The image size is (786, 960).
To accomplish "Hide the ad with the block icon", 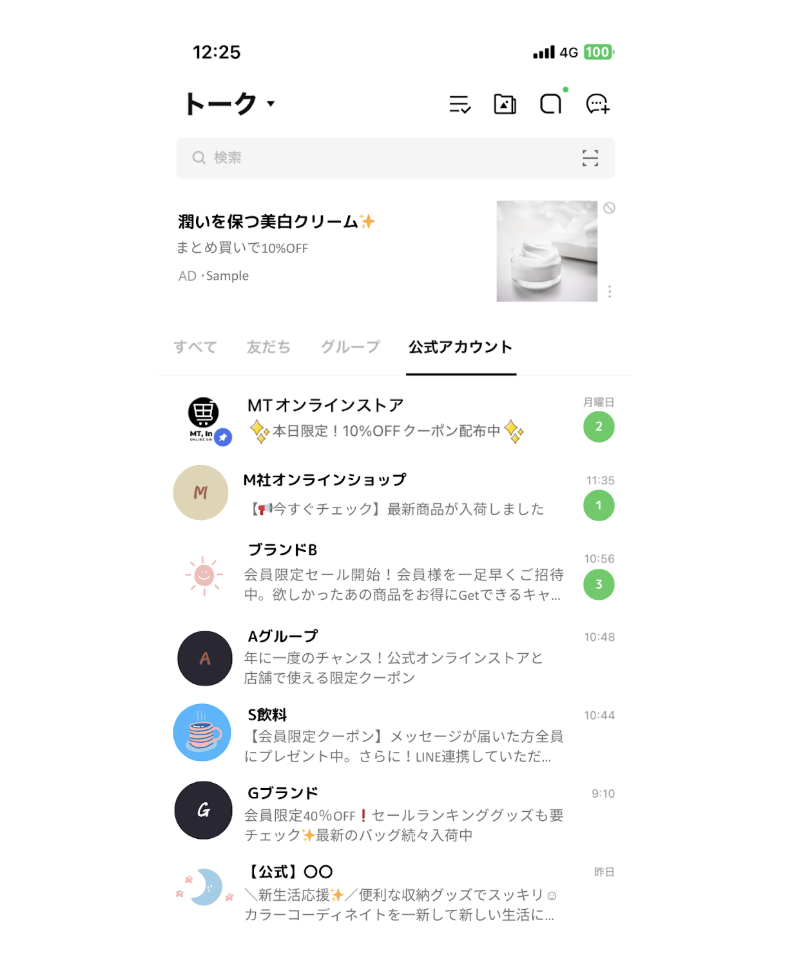I will (609, 208).
